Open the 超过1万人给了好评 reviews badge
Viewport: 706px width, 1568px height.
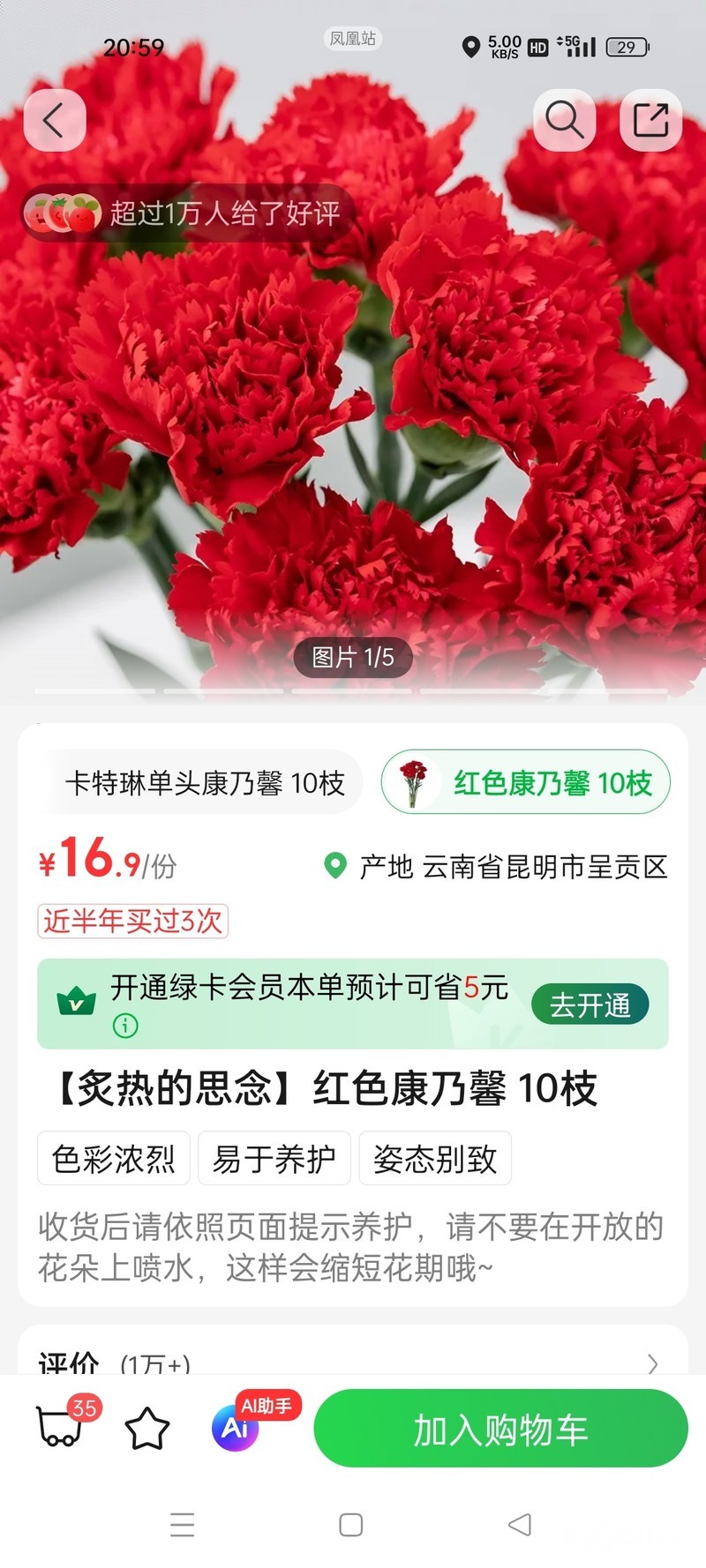click(187, 213)
